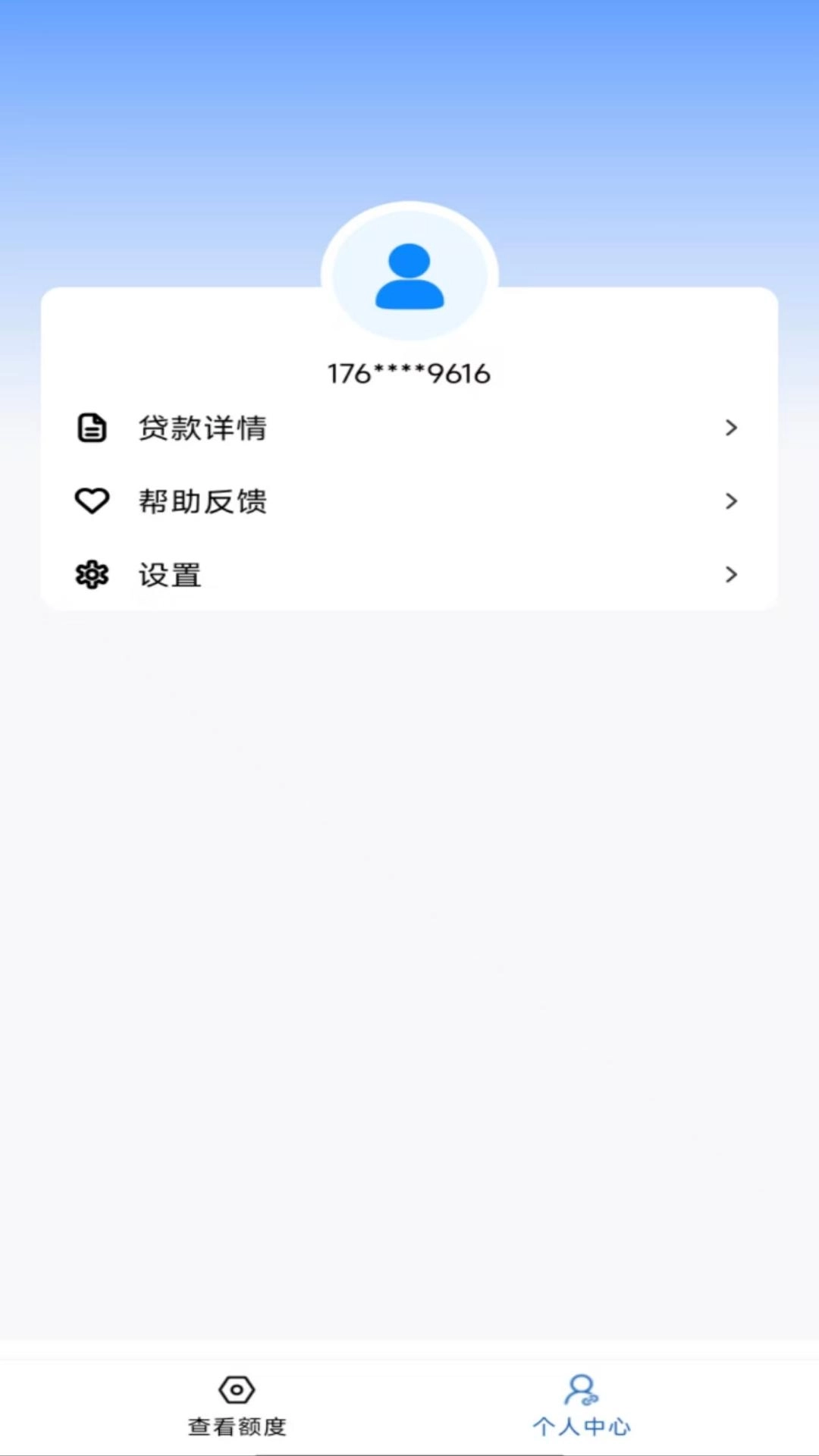Open the 帮助反馈 help feedback entry
Screen dimensions: 819x1456
[x=203, y=500]
